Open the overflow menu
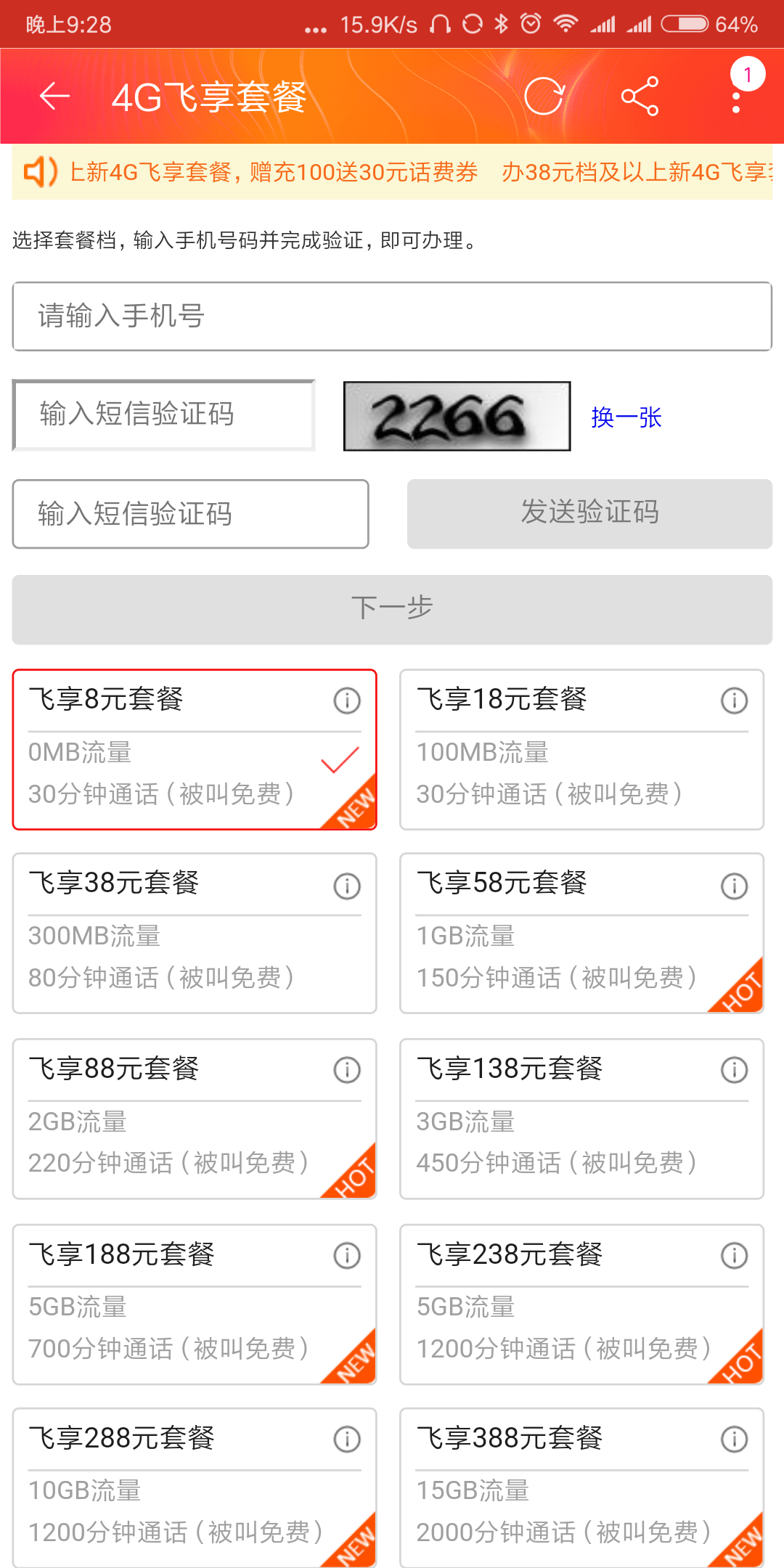Viewport: 784px width, 1568px height. pyautogui.click(x=736, y=97)
